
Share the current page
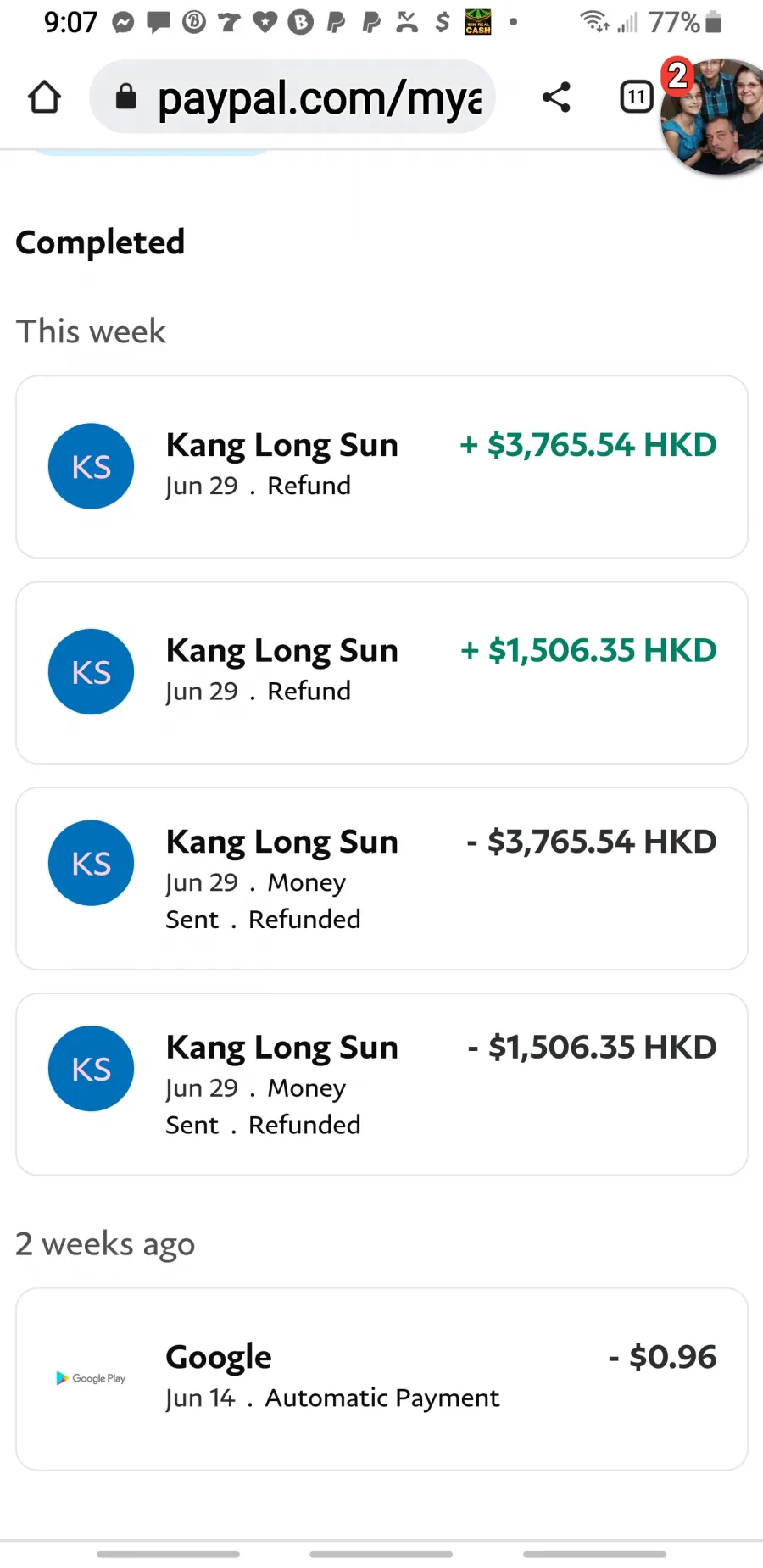pos(556,97)
